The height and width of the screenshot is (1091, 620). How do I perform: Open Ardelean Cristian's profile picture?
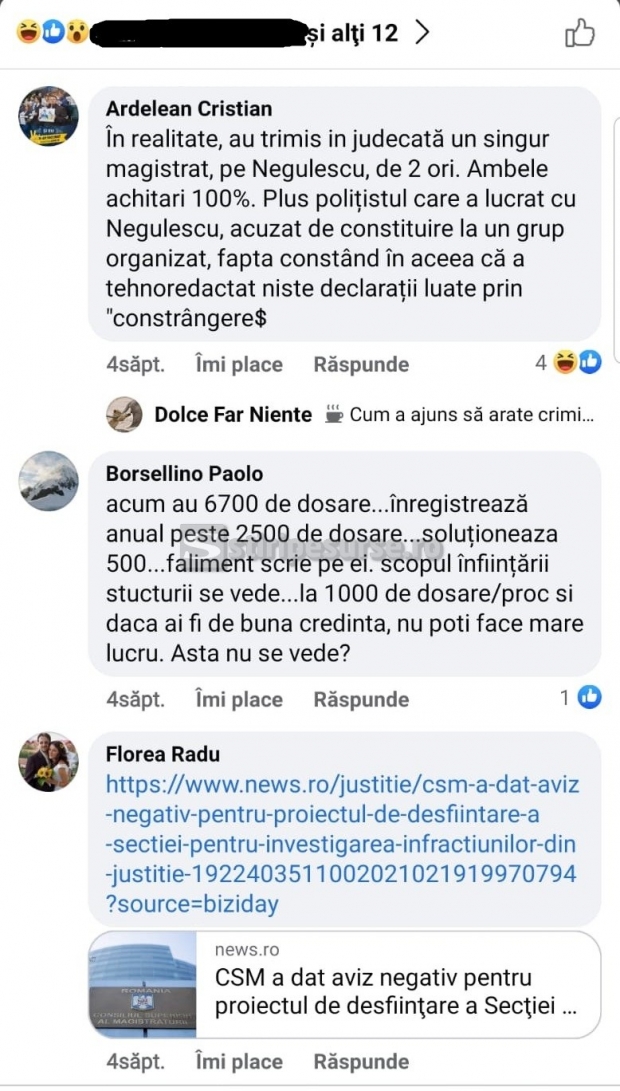pos(49,117)
